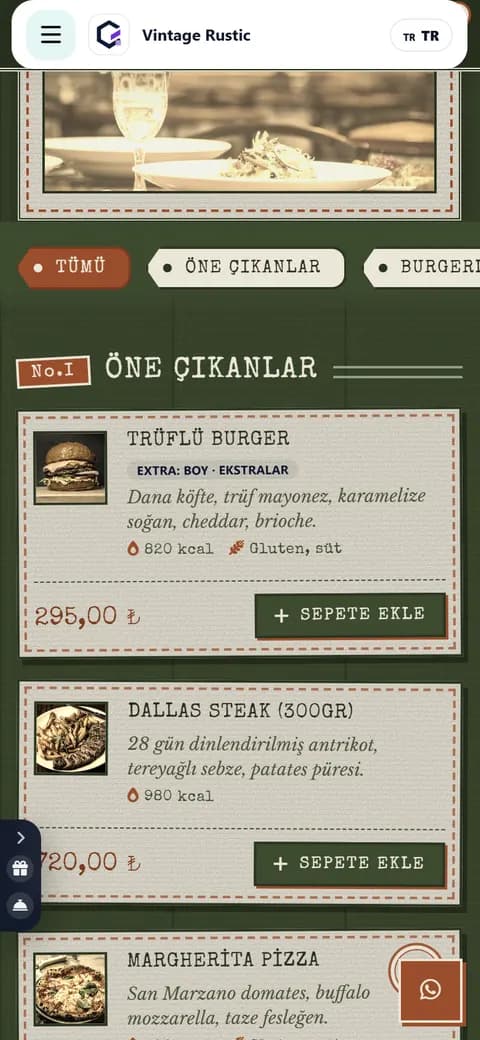Change language with the TR selector
This screenshot has height=1040, width=480.
coord(422,36)
